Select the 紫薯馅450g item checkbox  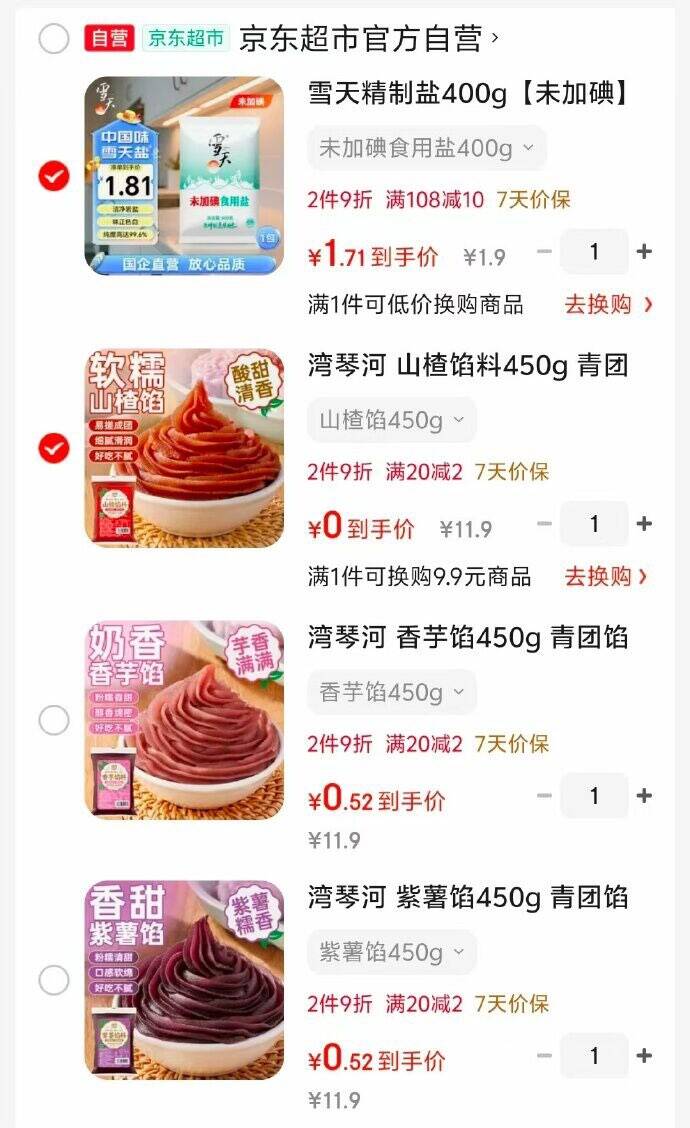click(54, 980)
